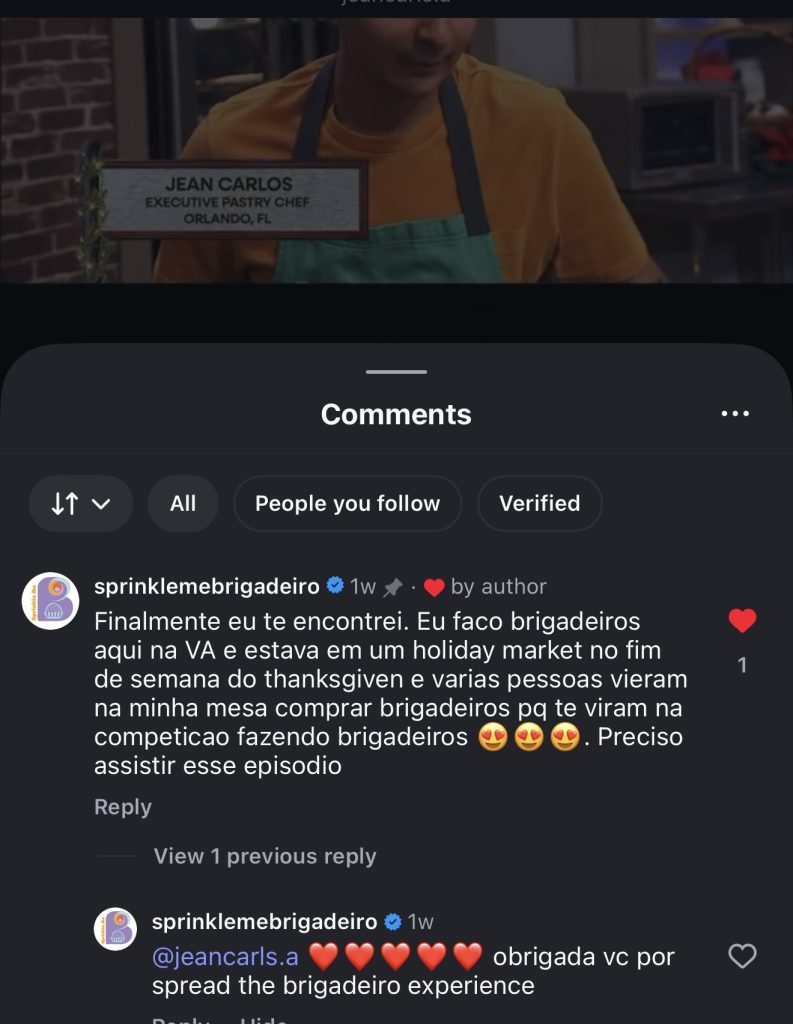Viewport: 793px width, 1024px height.
Task: Open the comment sort order dropdown
Action: click(81, 504)
